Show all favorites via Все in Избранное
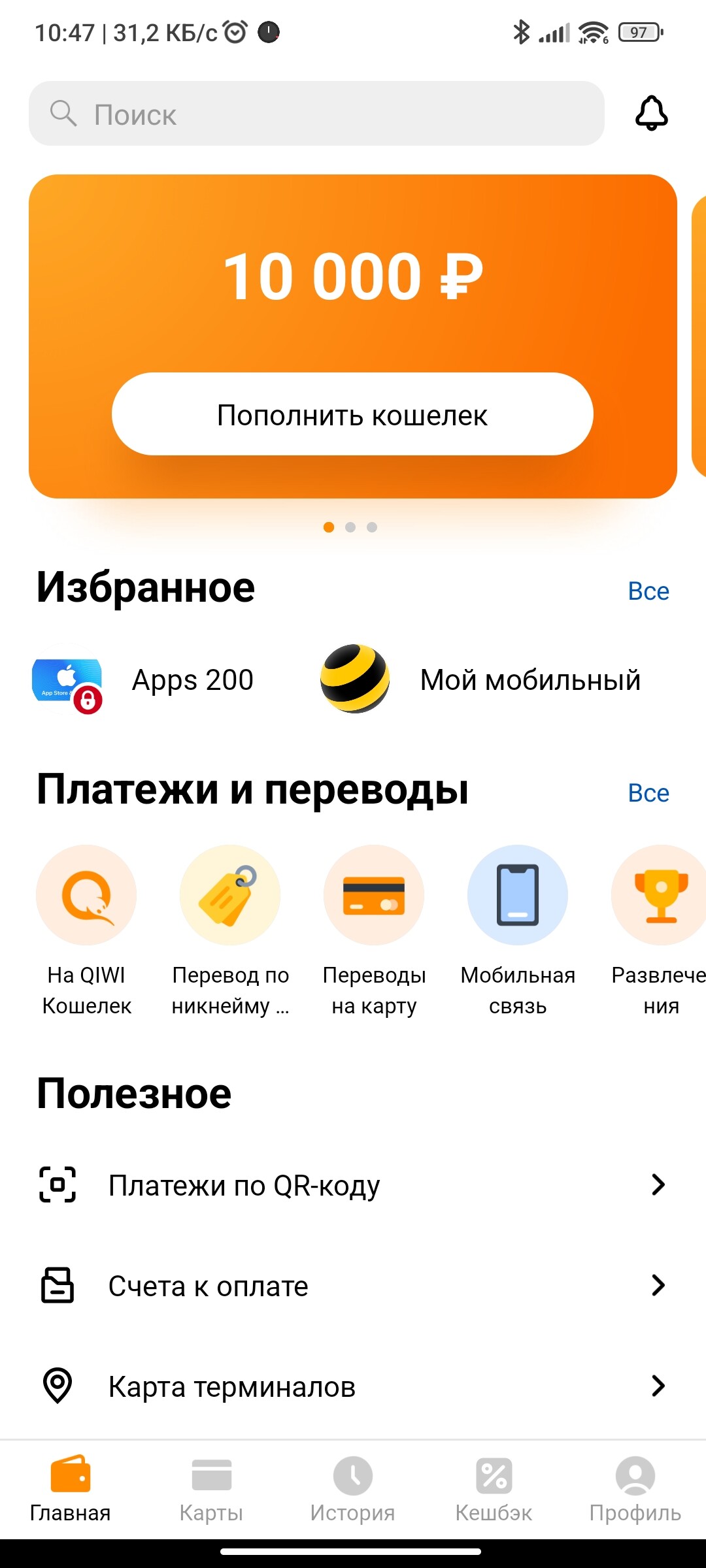This screenshot has width=706, height=1568. pyautogui.click(x=648, y=591)
